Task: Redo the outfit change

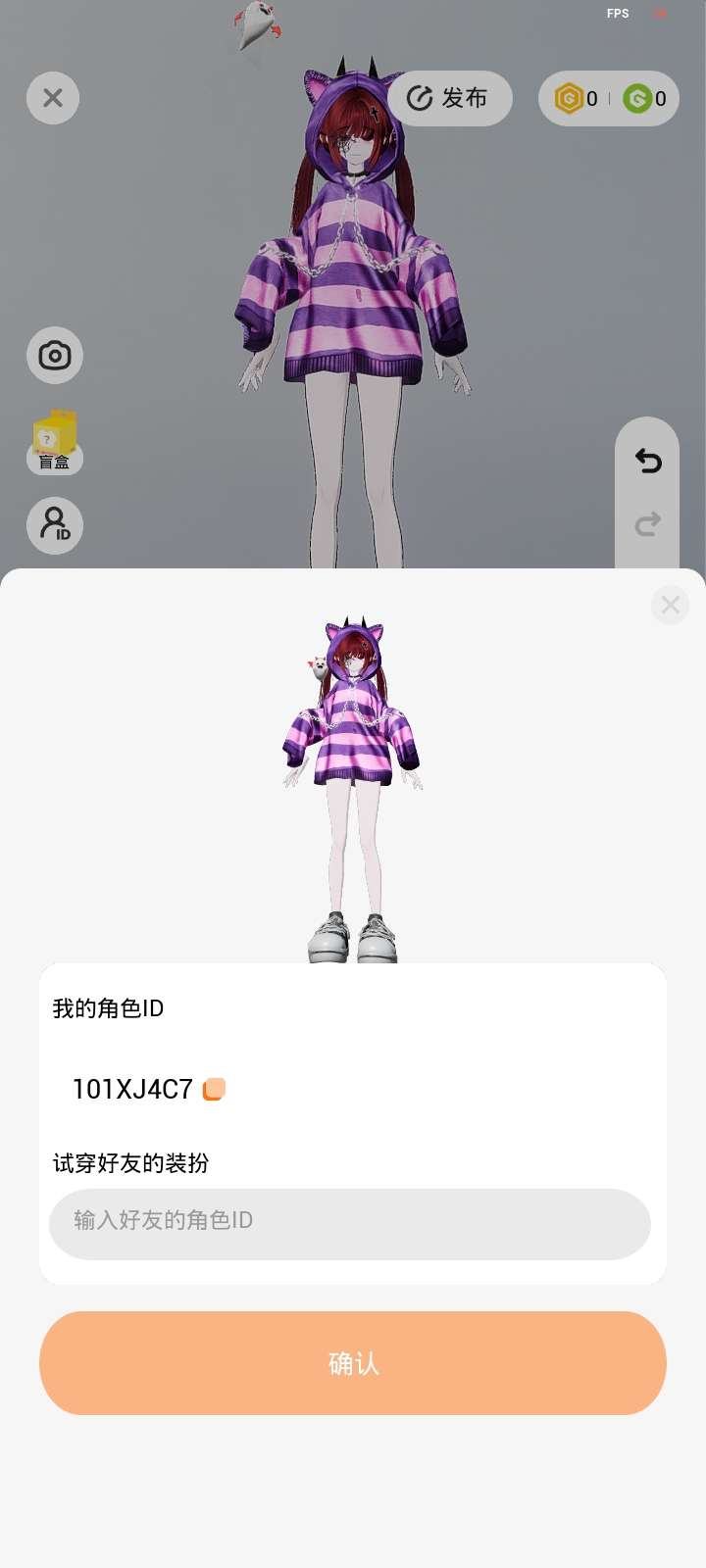Action: tap(647, 525)
